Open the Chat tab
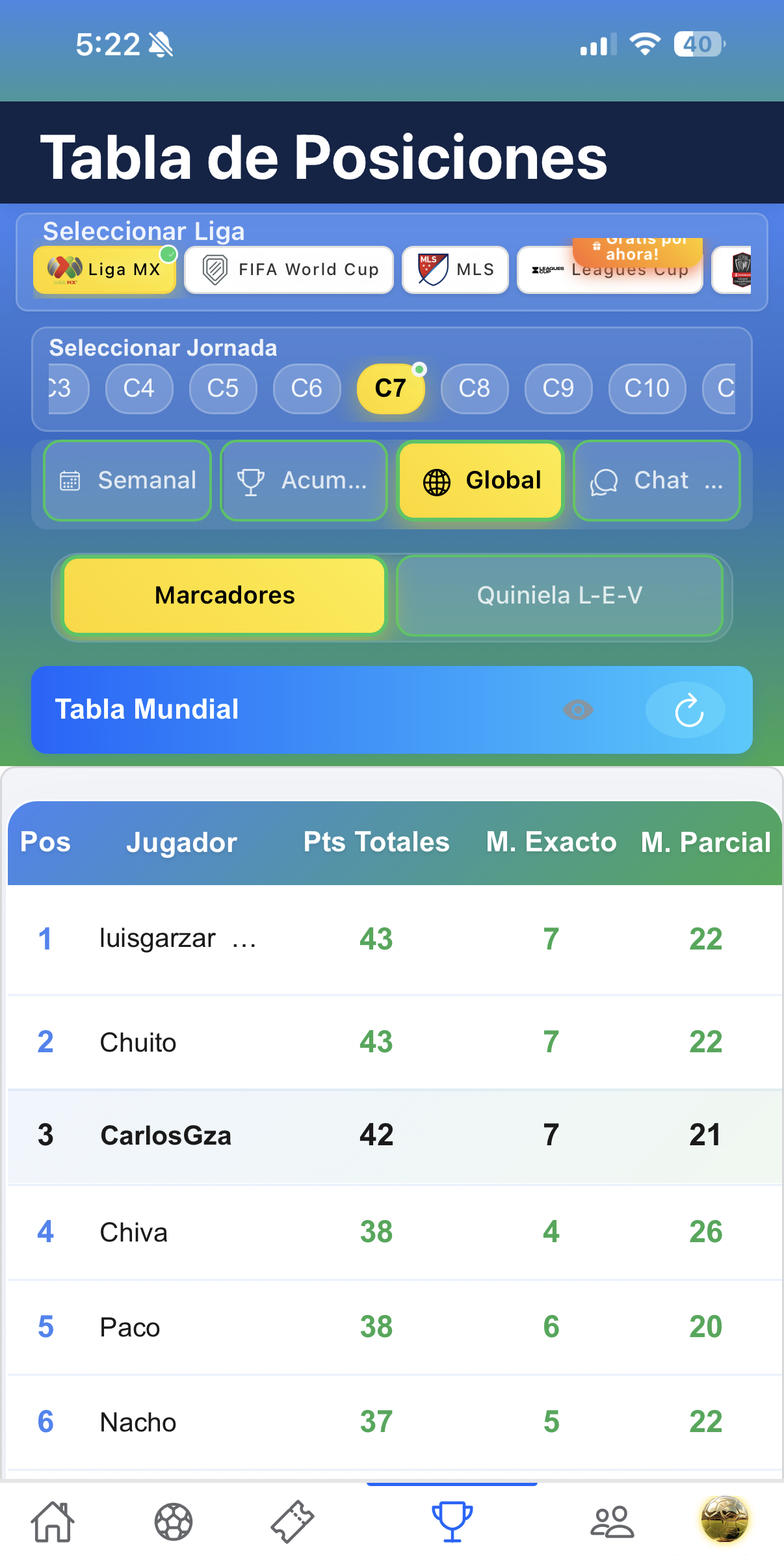 (x=657, y=481)
